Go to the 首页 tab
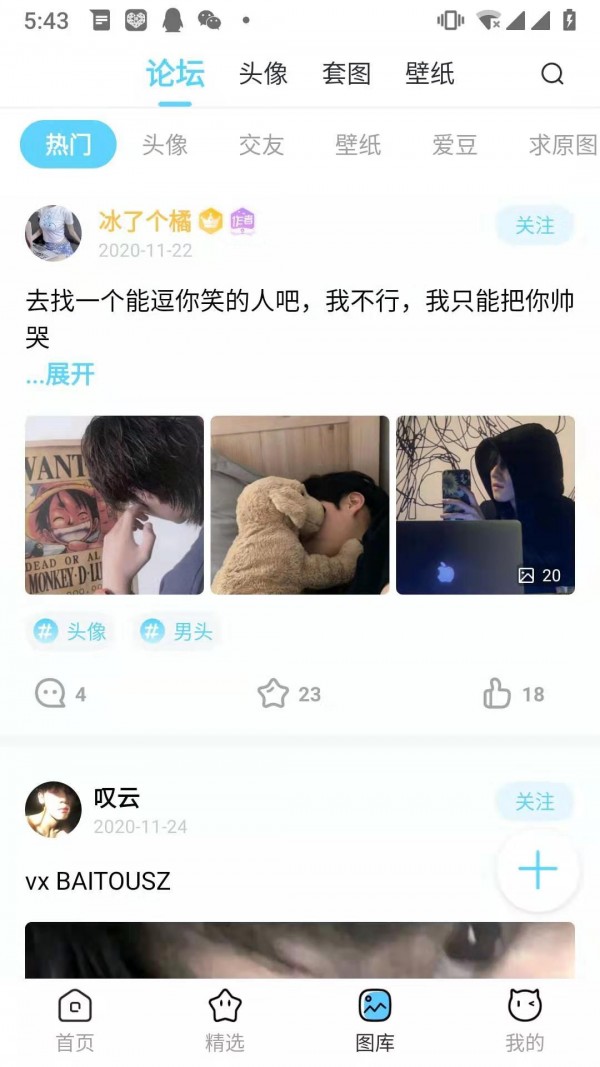600x1067 pixels. click(75, 1020)
